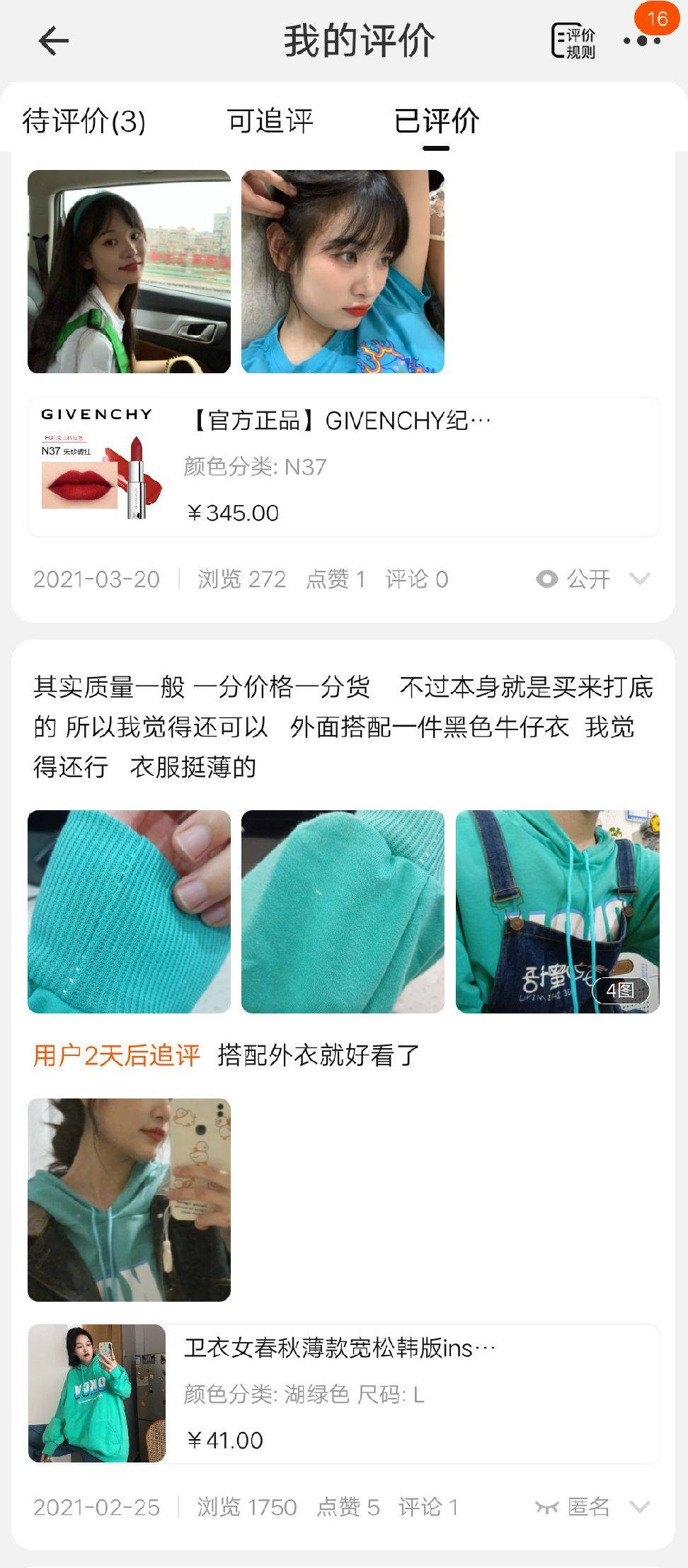View the follow-up review mirror selfie
688x1568 pixels.
coord(129,1200)
